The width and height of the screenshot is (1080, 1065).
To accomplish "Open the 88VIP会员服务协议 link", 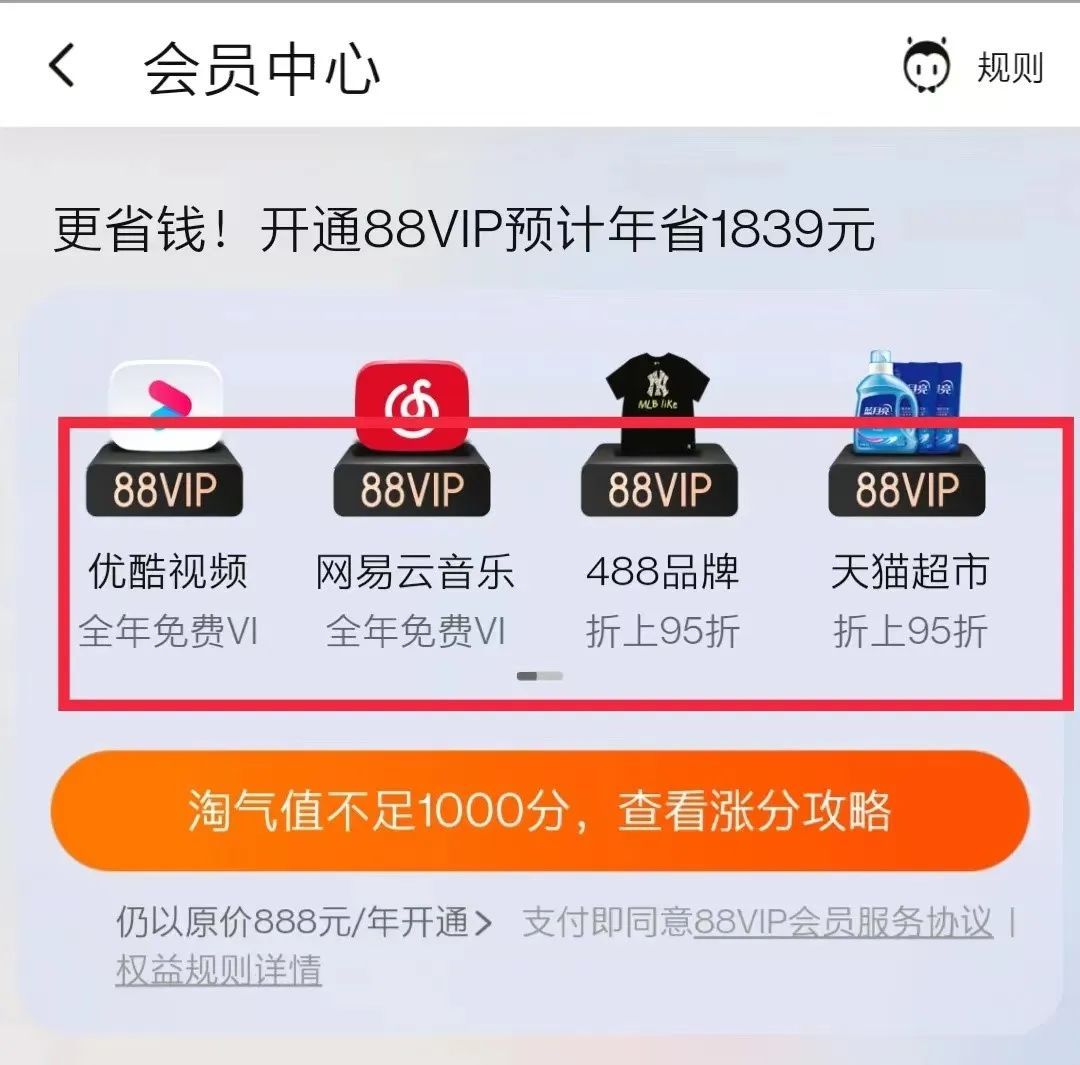I will (x=843, y=923).
